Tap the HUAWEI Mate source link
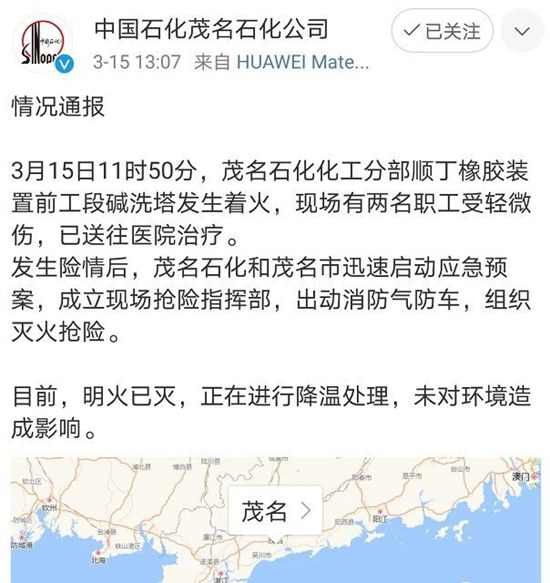550x583 pixels. click(303, 62)
